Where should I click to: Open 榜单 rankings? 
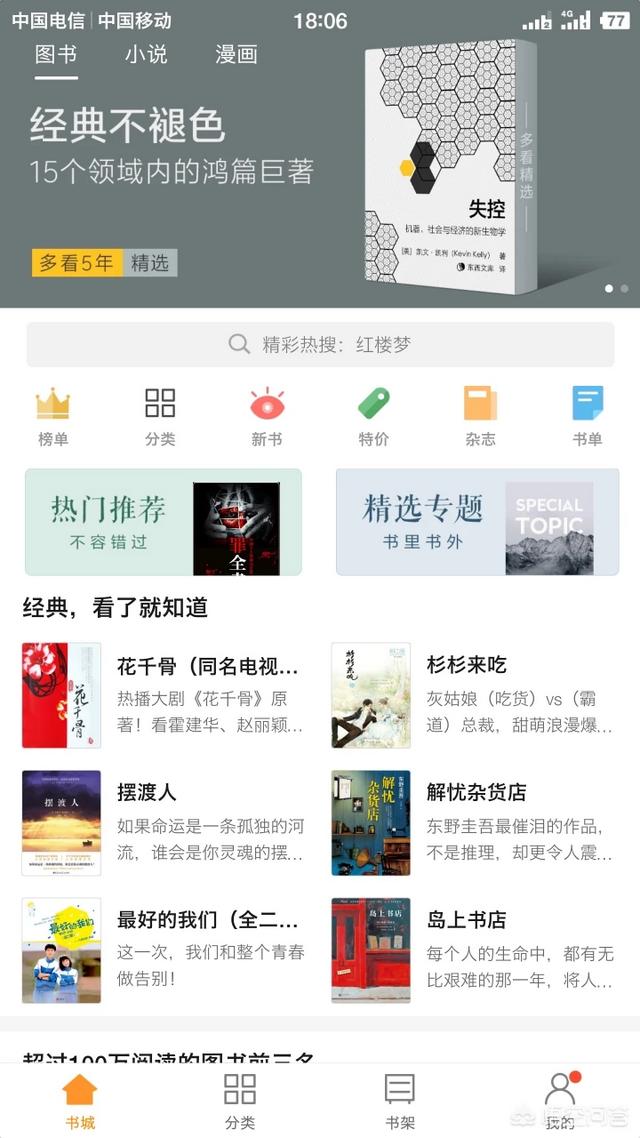tap(53, 416)
